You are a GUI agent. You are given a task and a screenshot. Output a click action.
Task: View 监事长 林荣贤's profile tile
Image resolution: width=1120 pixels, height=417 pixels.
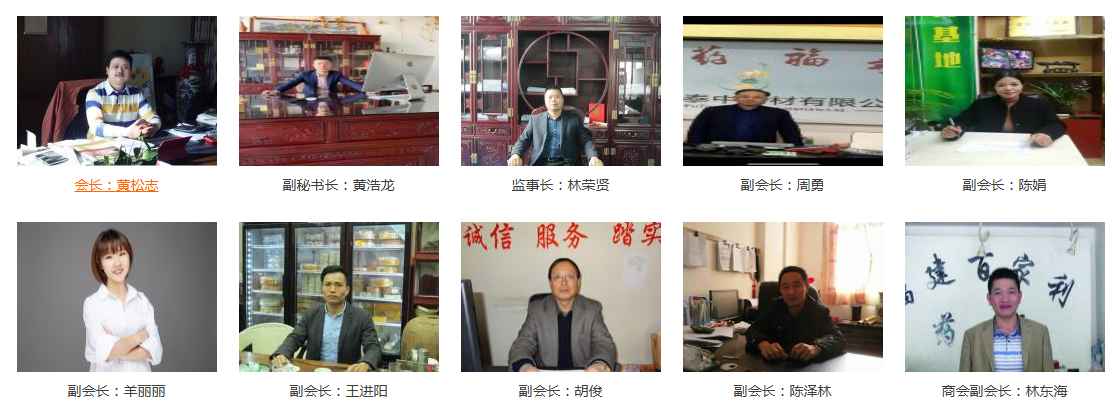pyautogui.click(x=560, y=91)
